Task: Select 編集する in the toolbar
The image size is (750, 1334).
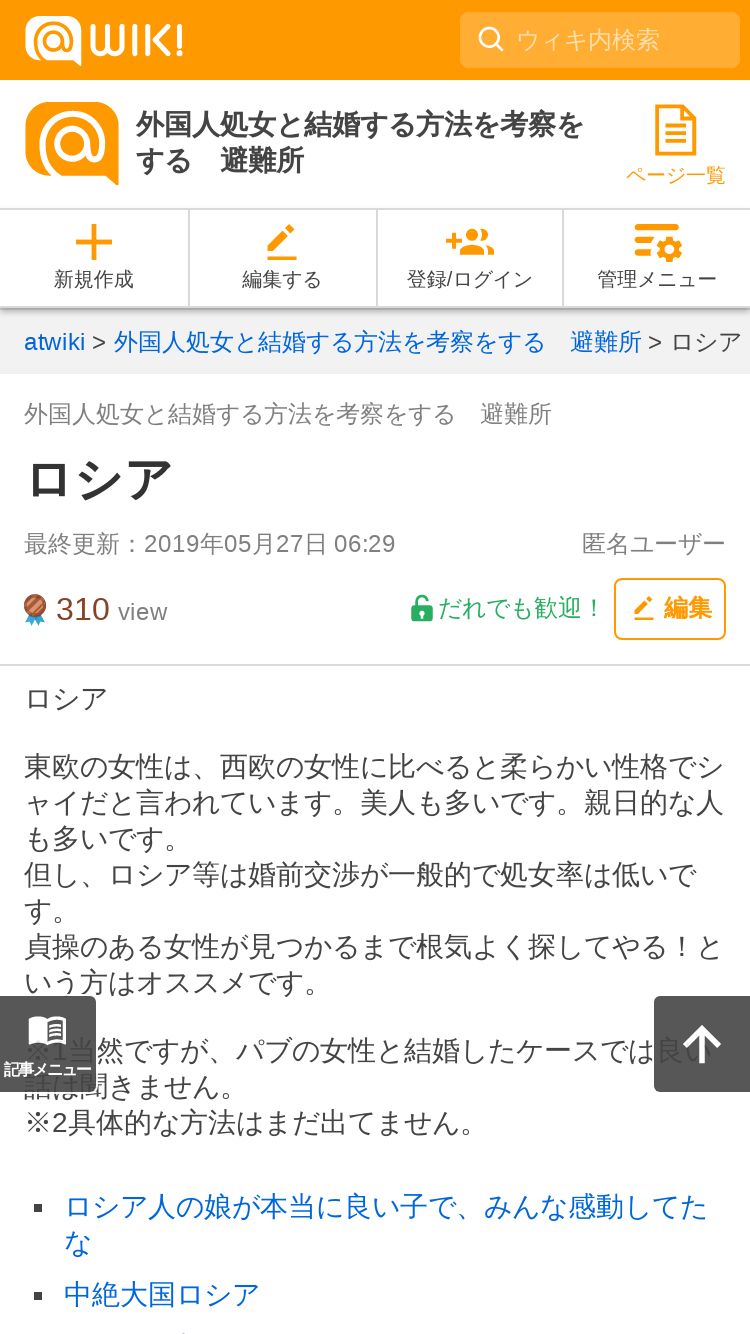Action: point(282,258)
